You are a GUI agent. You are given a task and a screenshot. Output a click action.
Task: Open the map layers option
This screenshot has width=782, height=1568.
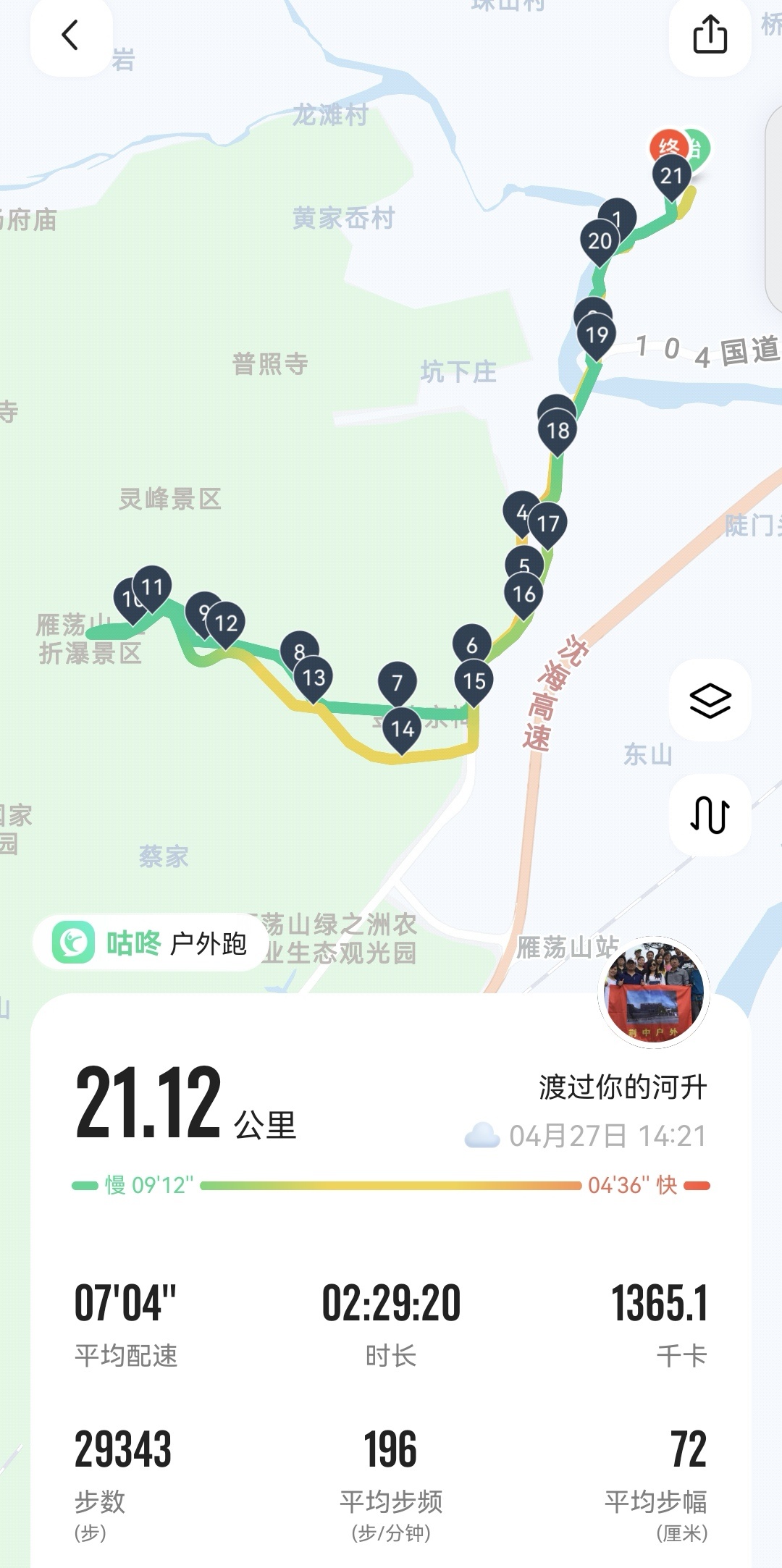710,700
